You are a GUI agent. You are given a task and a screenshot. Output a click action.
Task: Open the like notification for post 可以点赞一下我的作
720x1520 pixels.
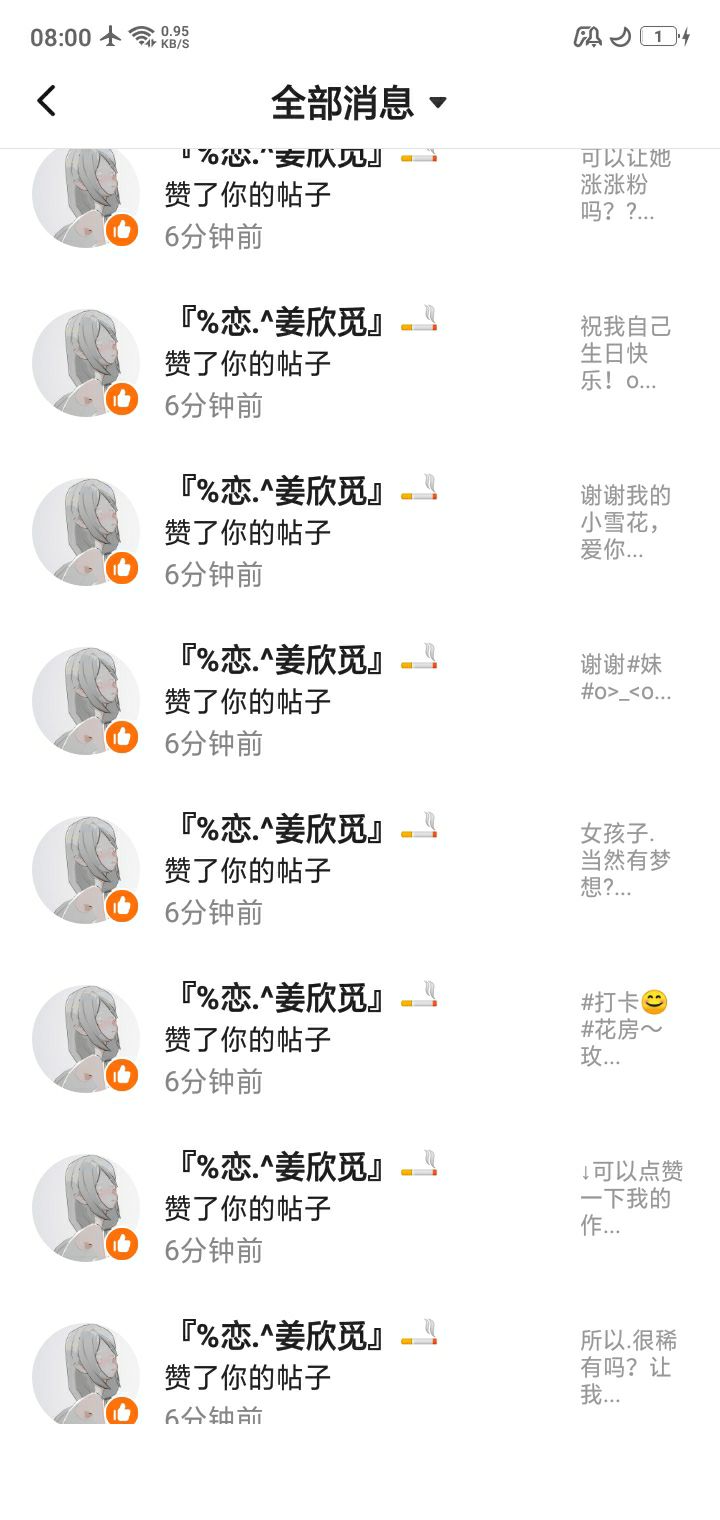[x=360, y=1207]
